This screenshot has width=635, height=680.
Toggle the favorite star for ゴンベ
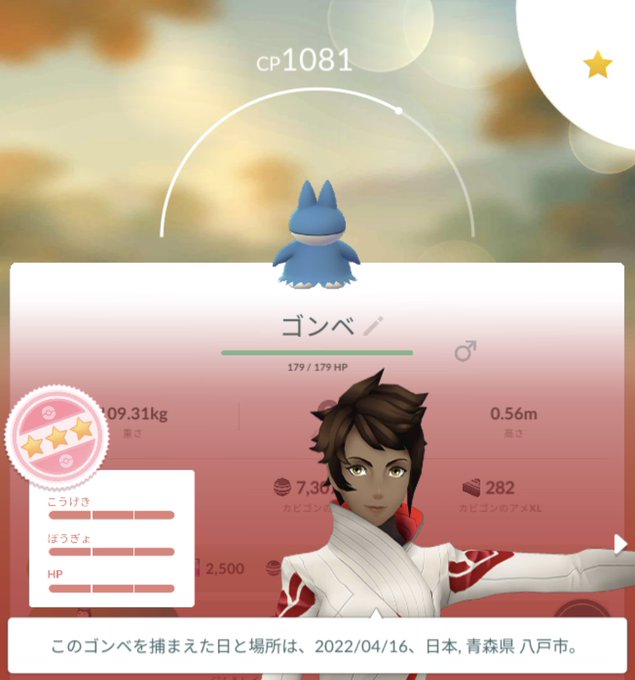(x=597, y=66)
